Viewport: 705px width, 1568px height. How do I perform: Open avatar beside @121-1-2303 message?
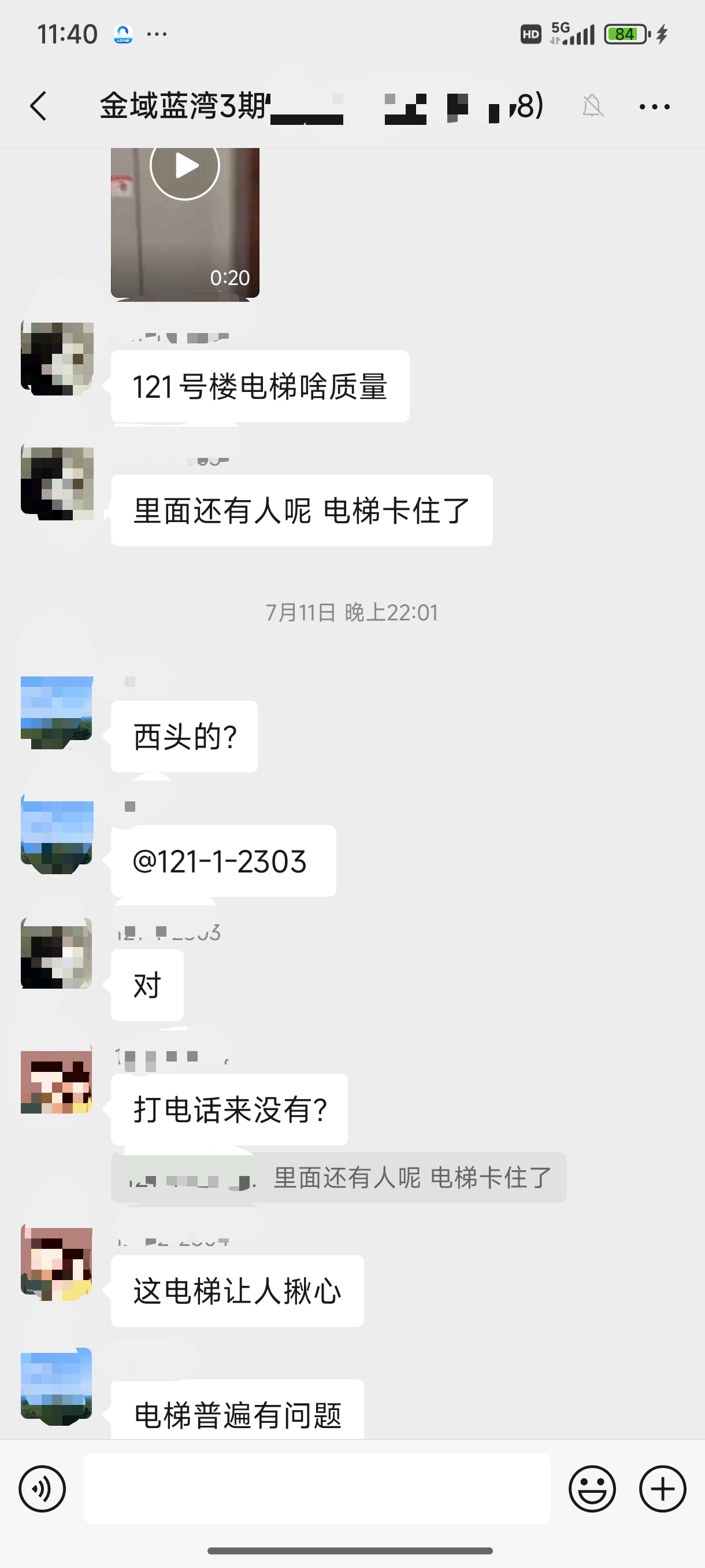point(57,837)
